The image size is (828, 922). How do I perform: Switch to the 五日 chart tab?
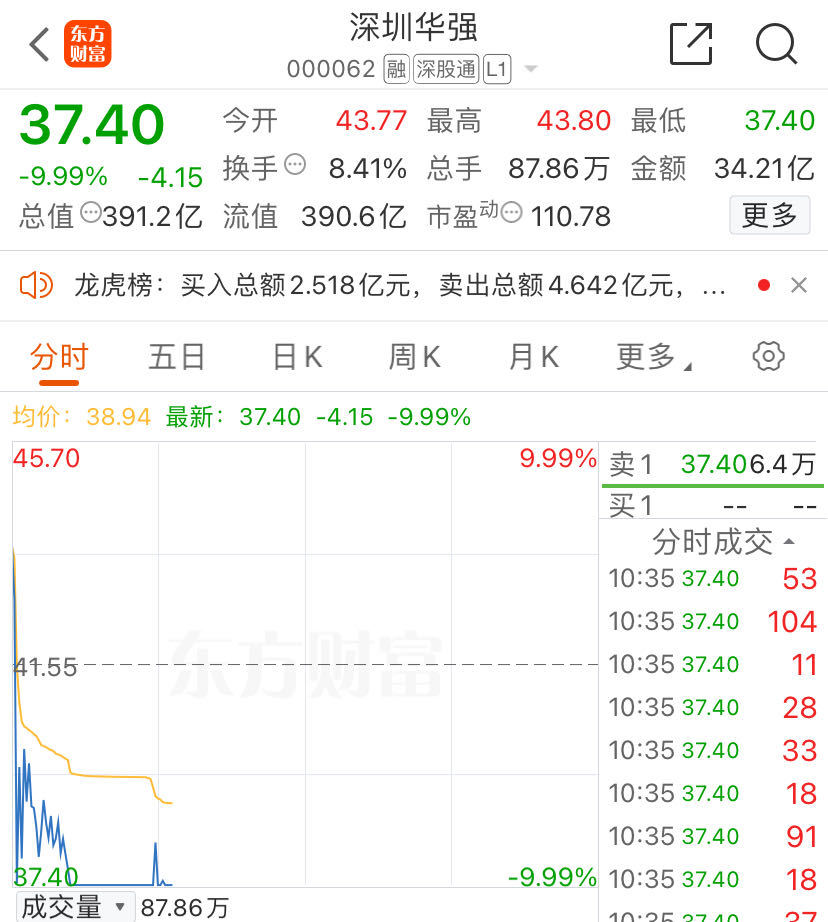click(177, 357)
